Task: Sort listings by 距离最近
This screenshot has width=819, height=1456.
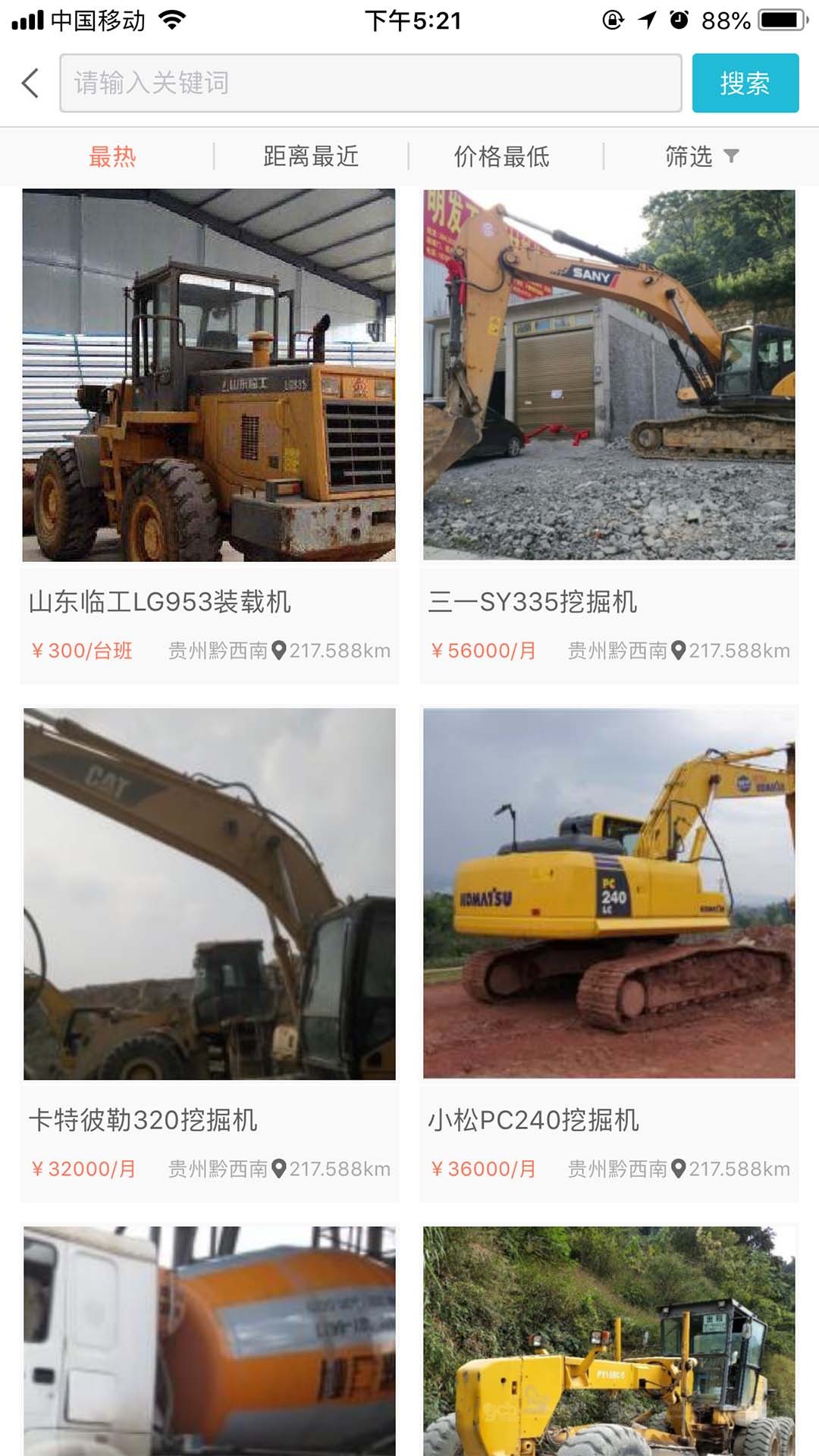Action: point(311,157)
